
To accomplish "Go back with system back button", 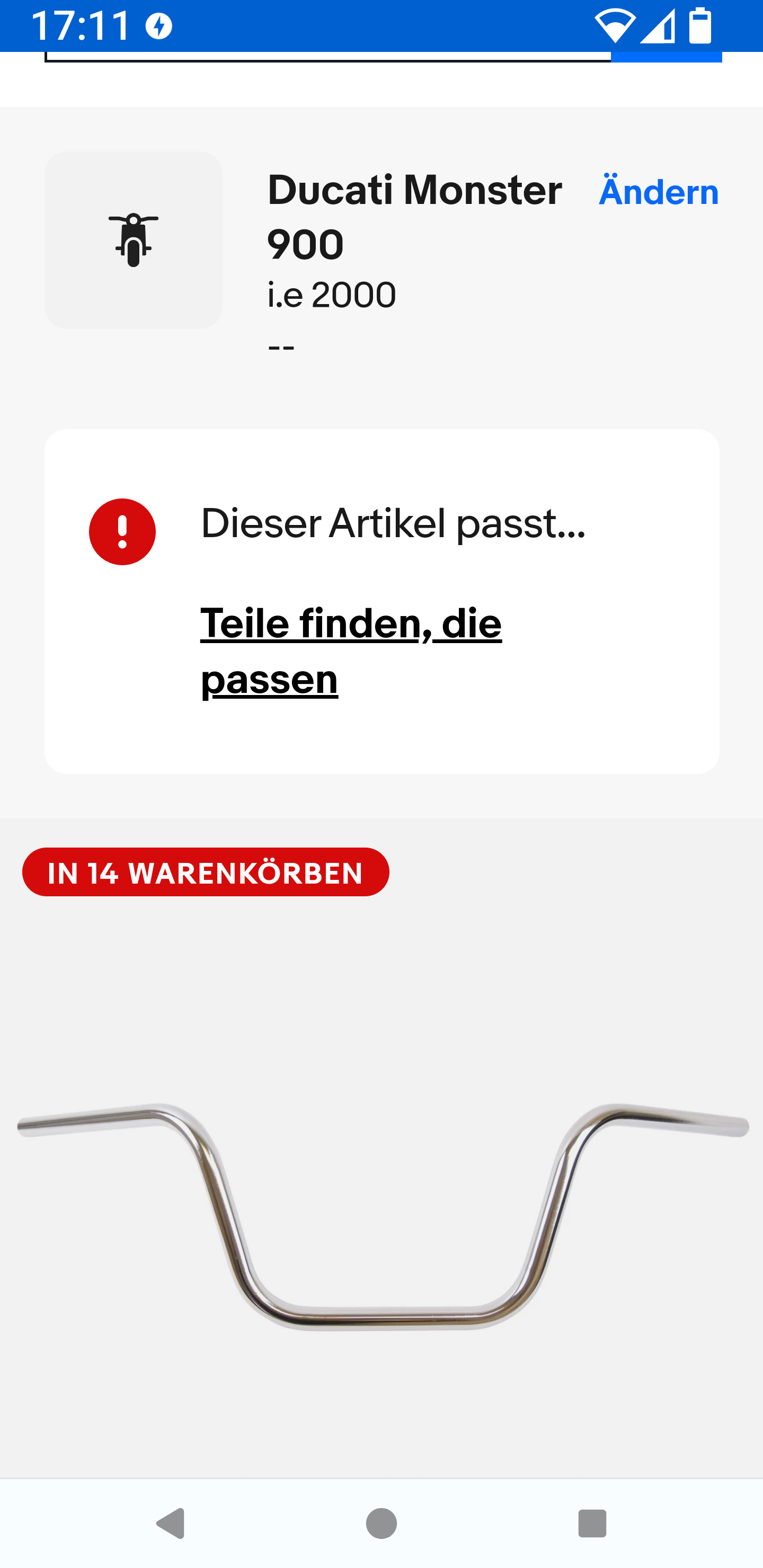I will click(171, 1524).
